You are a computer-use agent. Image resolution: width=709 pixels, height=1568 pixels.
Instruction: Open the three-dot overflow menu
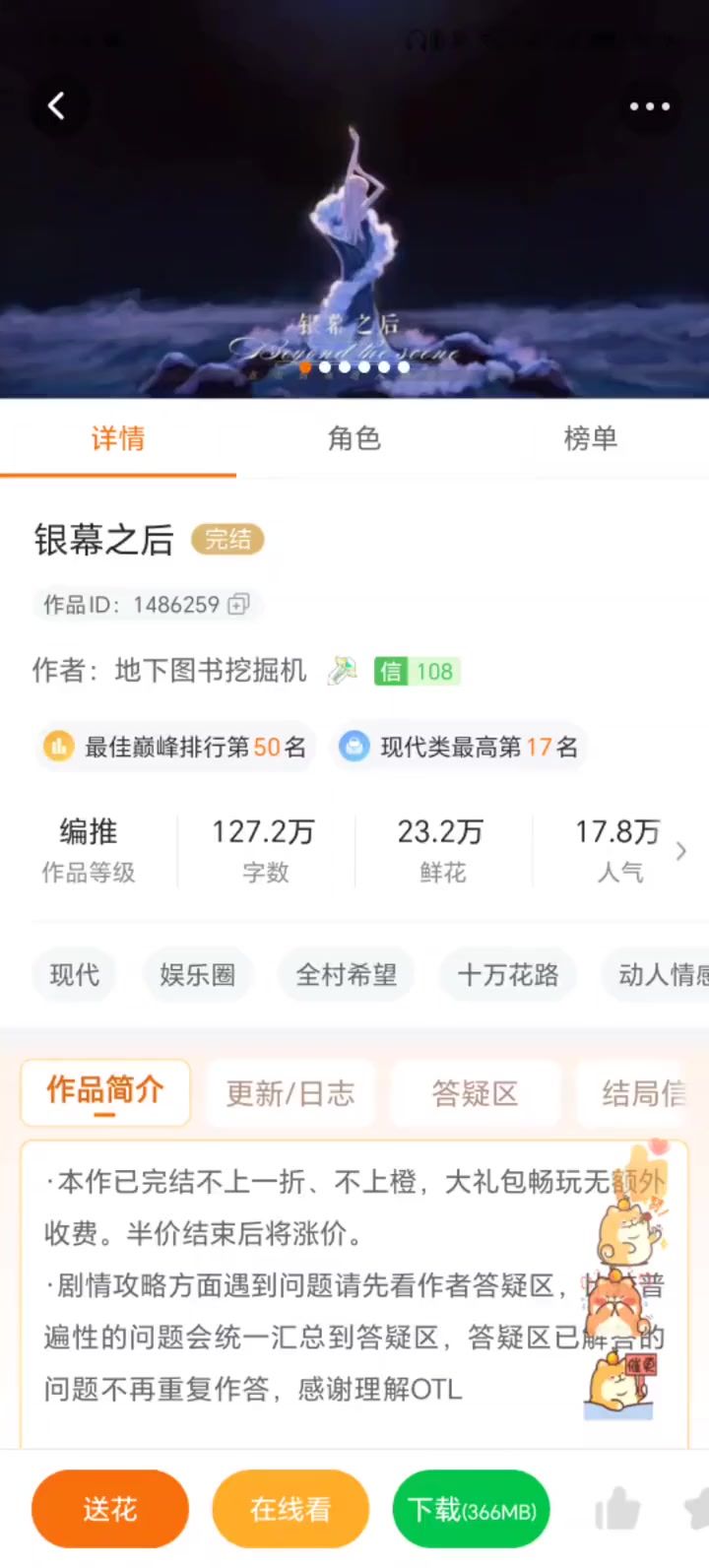650,106
